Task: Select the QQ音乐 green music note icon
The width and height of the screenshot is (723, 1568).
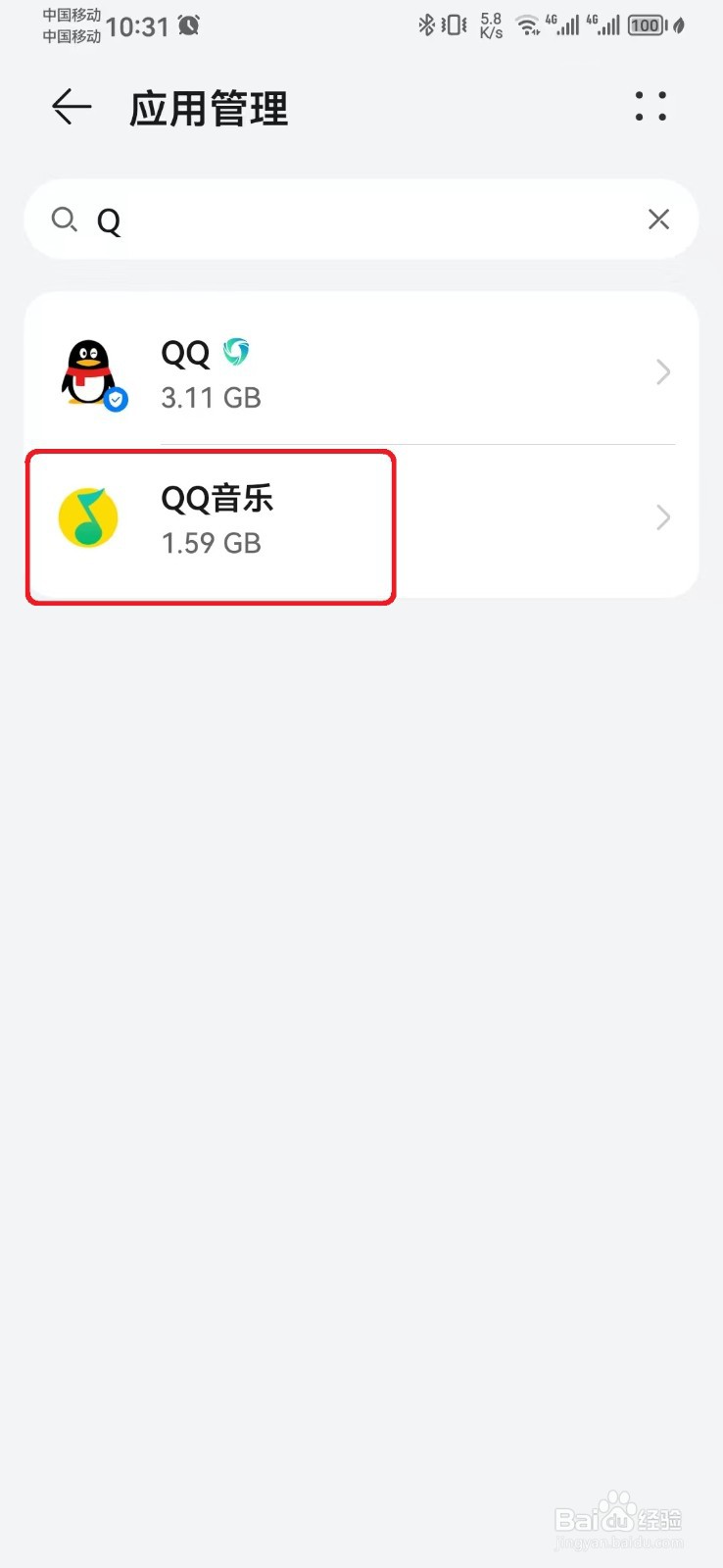Action: click(89, 517)
